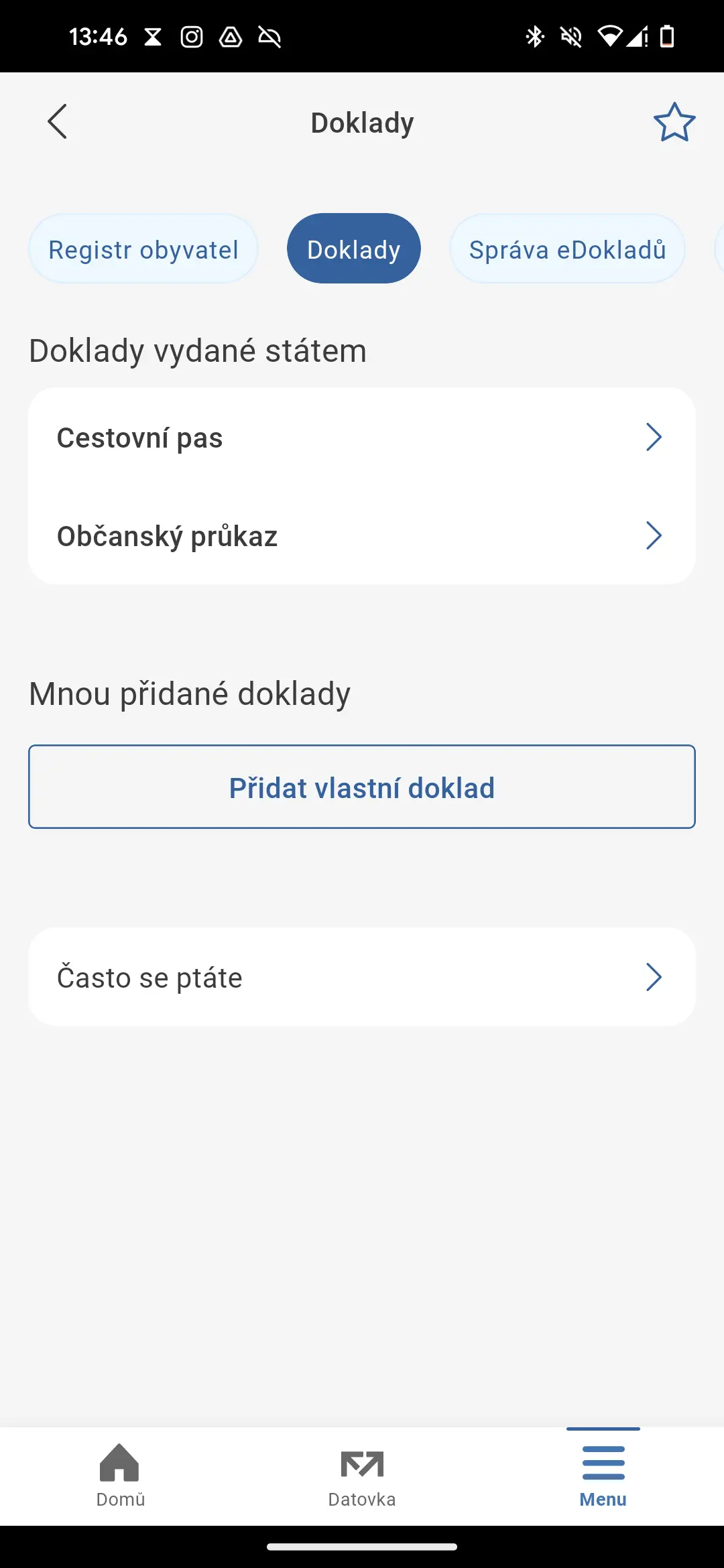Image resolution: width=724 pixels, height=1568 pixels.
Task: Open Cestovní pas
Action: coord(362,438)
